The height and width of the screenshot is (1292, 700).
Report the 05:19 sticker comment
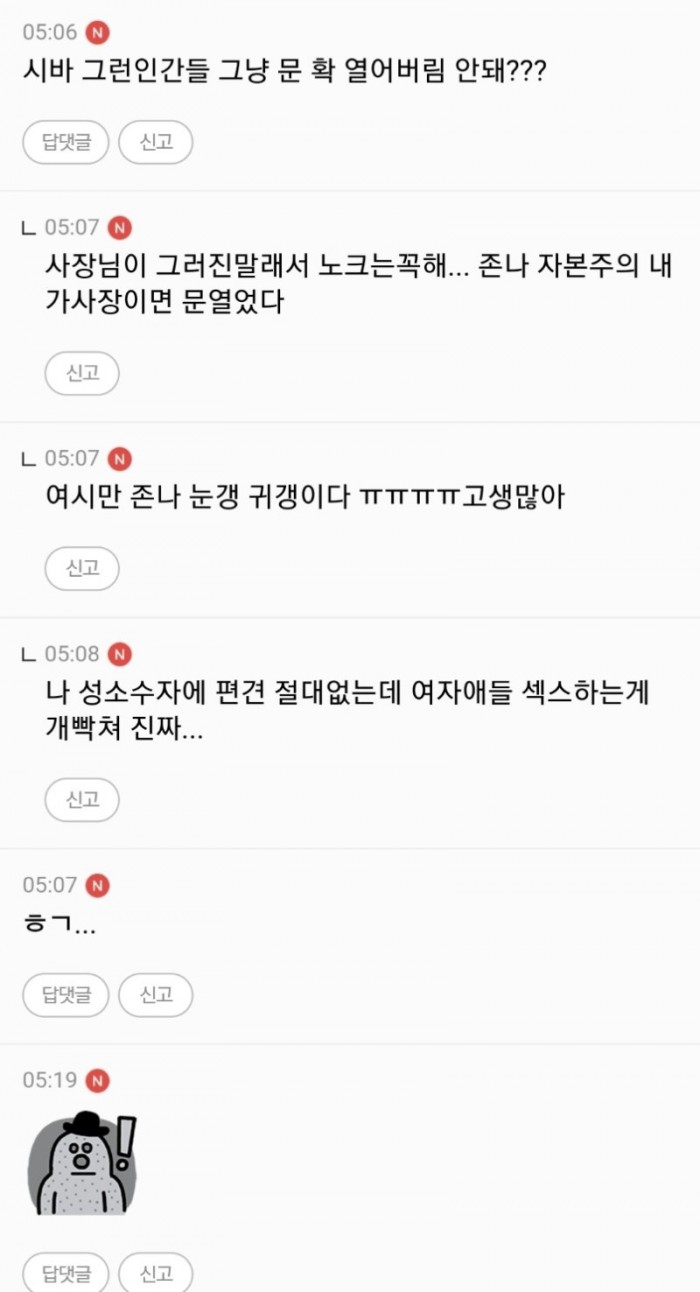155,1273
